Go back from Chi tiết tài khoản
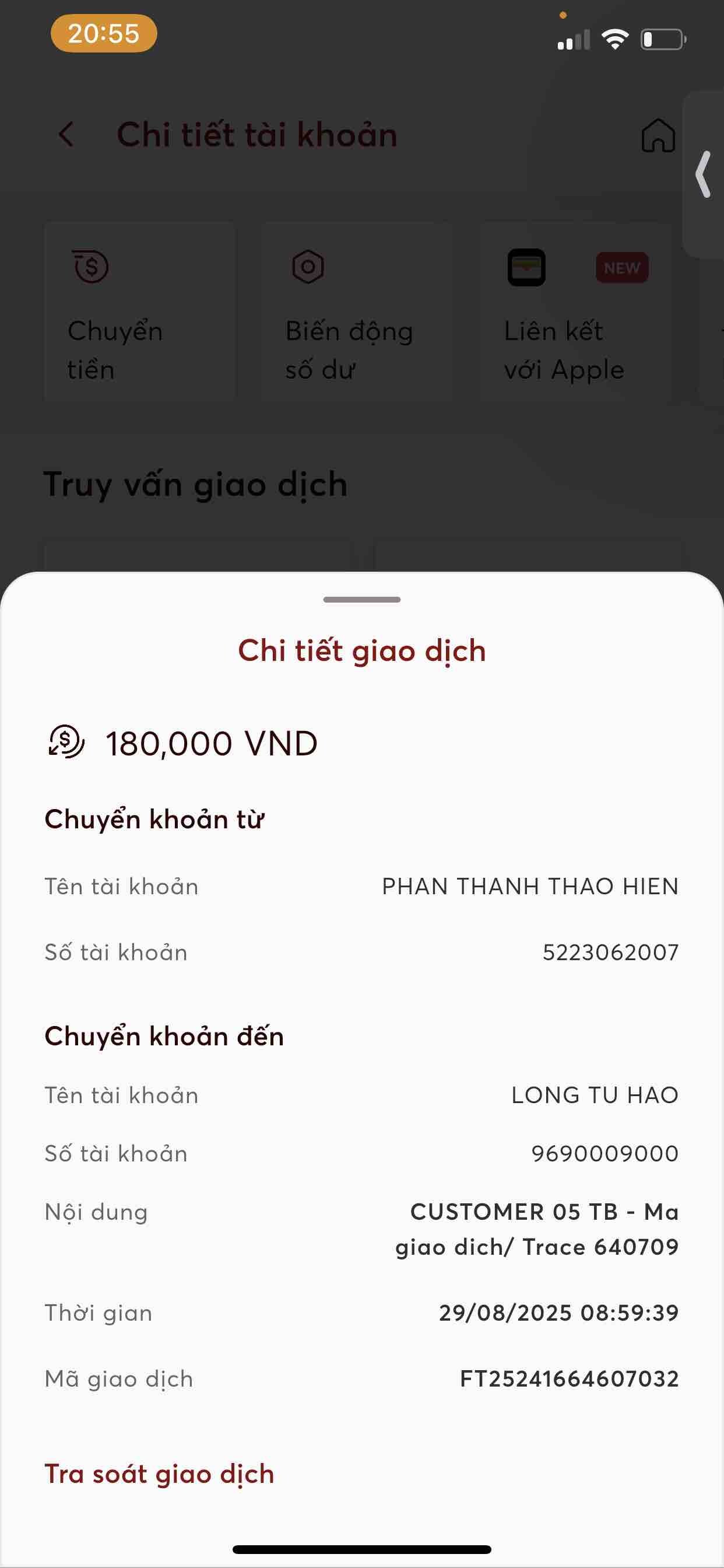 66,135
